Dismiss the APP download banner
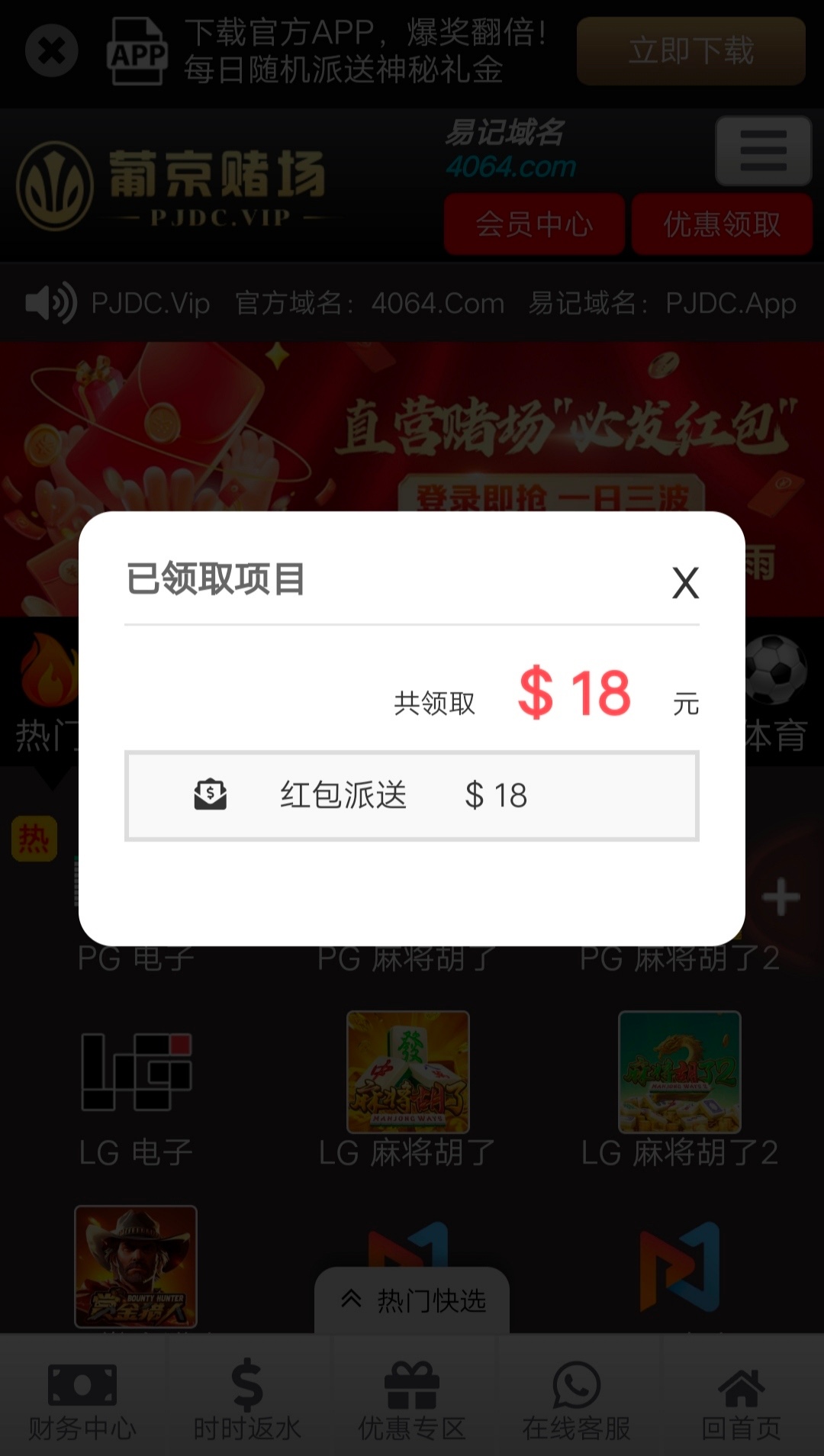The height and width of the screenshot is (1456, 824). click(52, 51)
